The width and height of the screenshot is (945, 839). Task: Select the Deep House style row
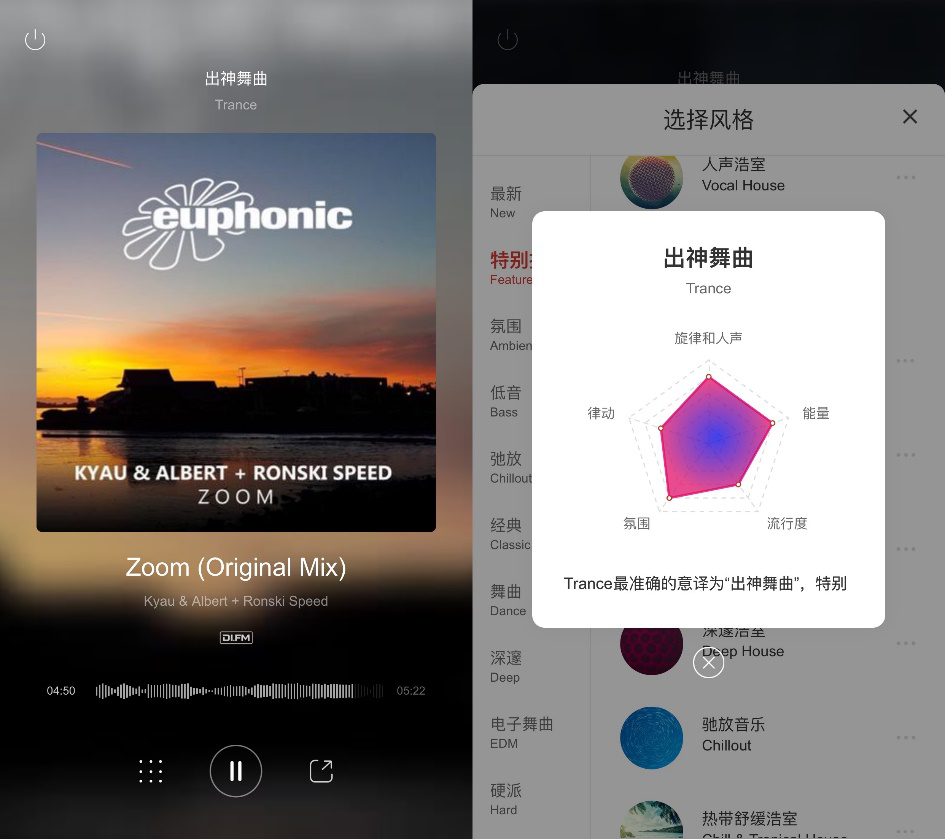[742, 650]
